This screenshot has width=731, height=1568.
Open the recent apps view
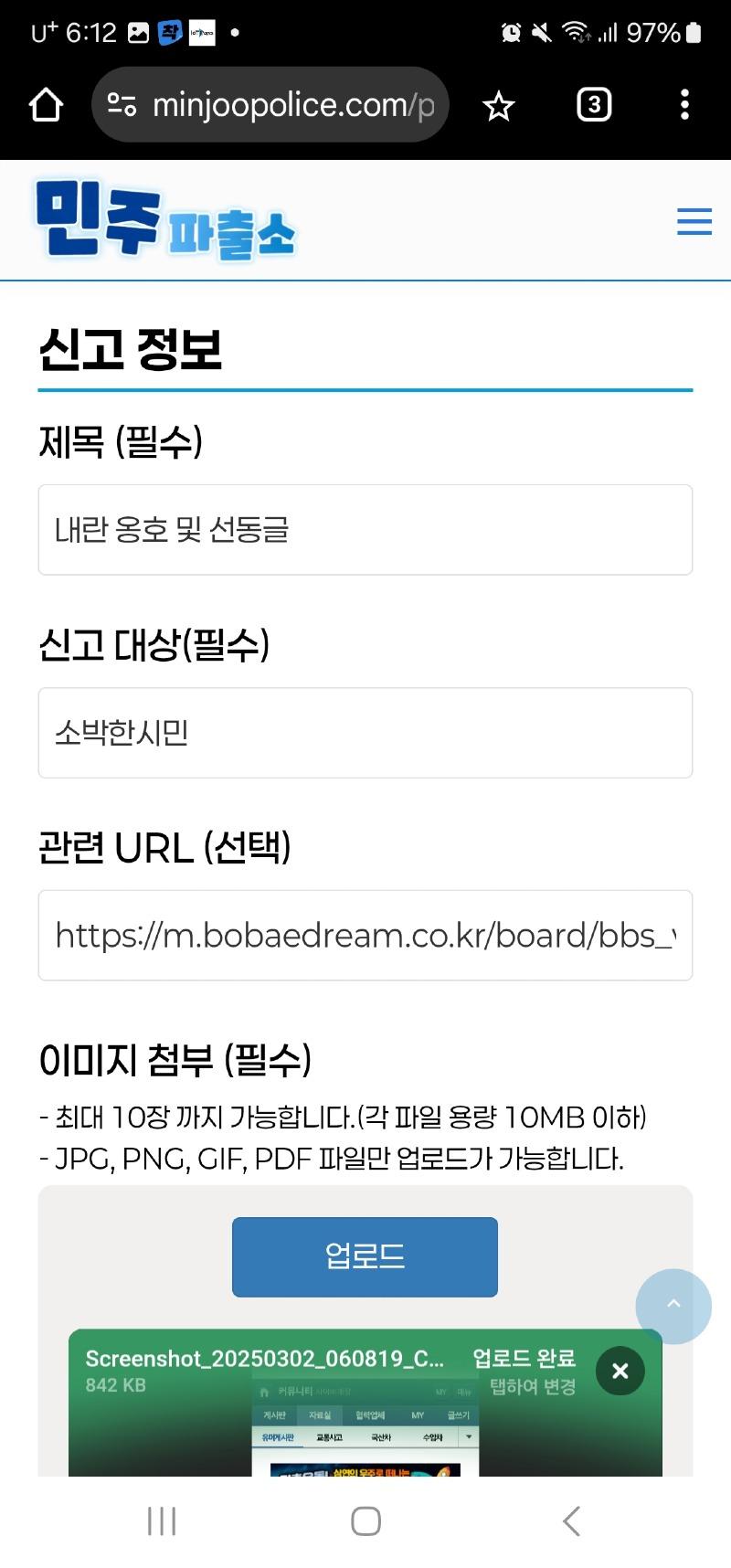(x=162, y=1520)
